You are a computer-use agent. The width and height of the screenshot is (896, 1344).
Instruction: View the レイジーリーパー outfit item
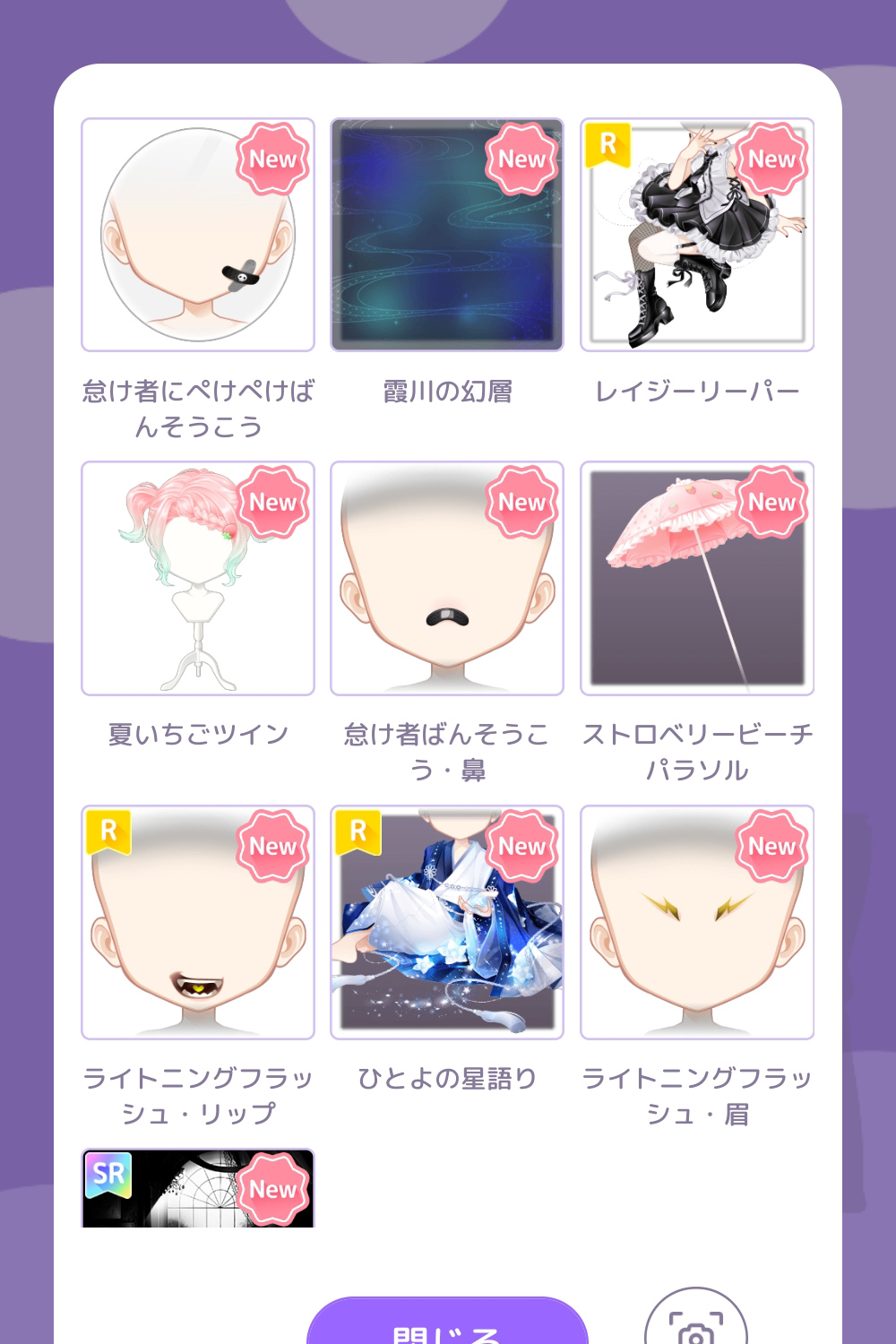pos(696,235)
